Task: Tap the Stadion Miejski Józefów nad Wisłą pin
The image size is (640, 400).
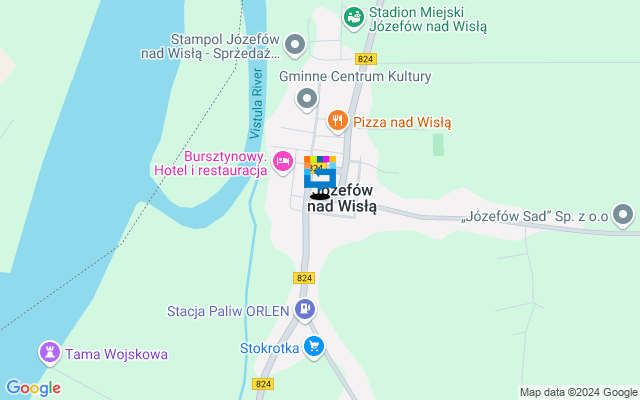Action: tap(352, 17)
